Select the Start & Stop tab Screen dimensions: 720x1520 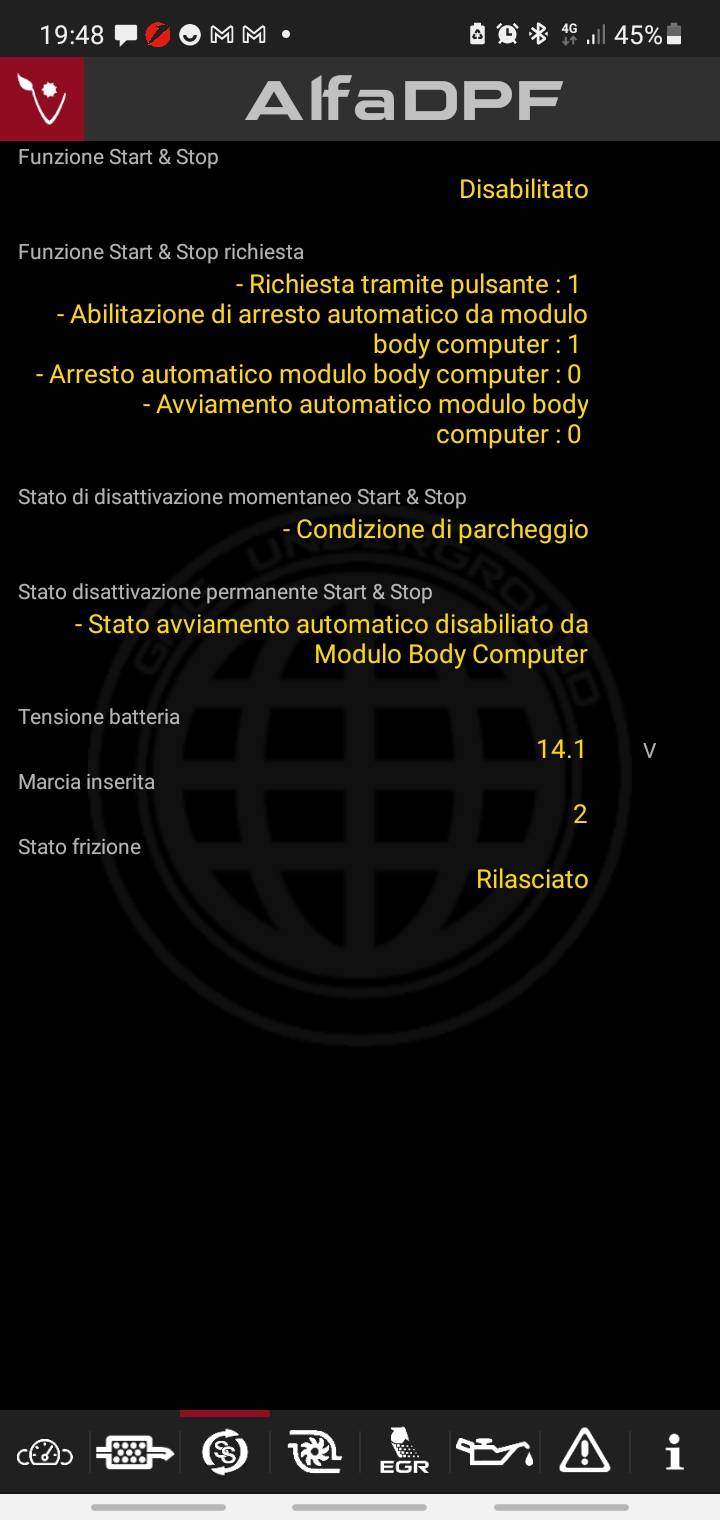click(225, 1452)
